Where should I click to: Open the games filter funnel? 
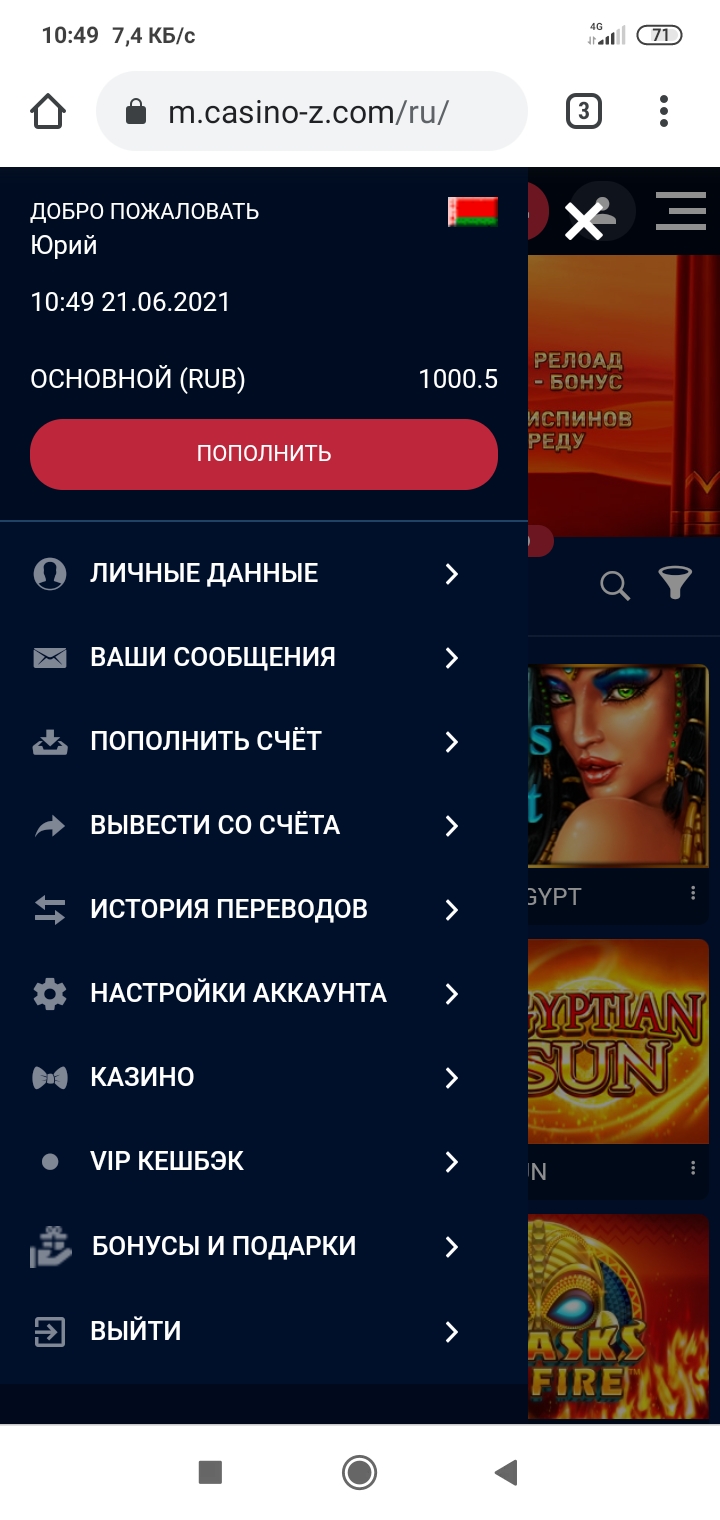(676, 584)
